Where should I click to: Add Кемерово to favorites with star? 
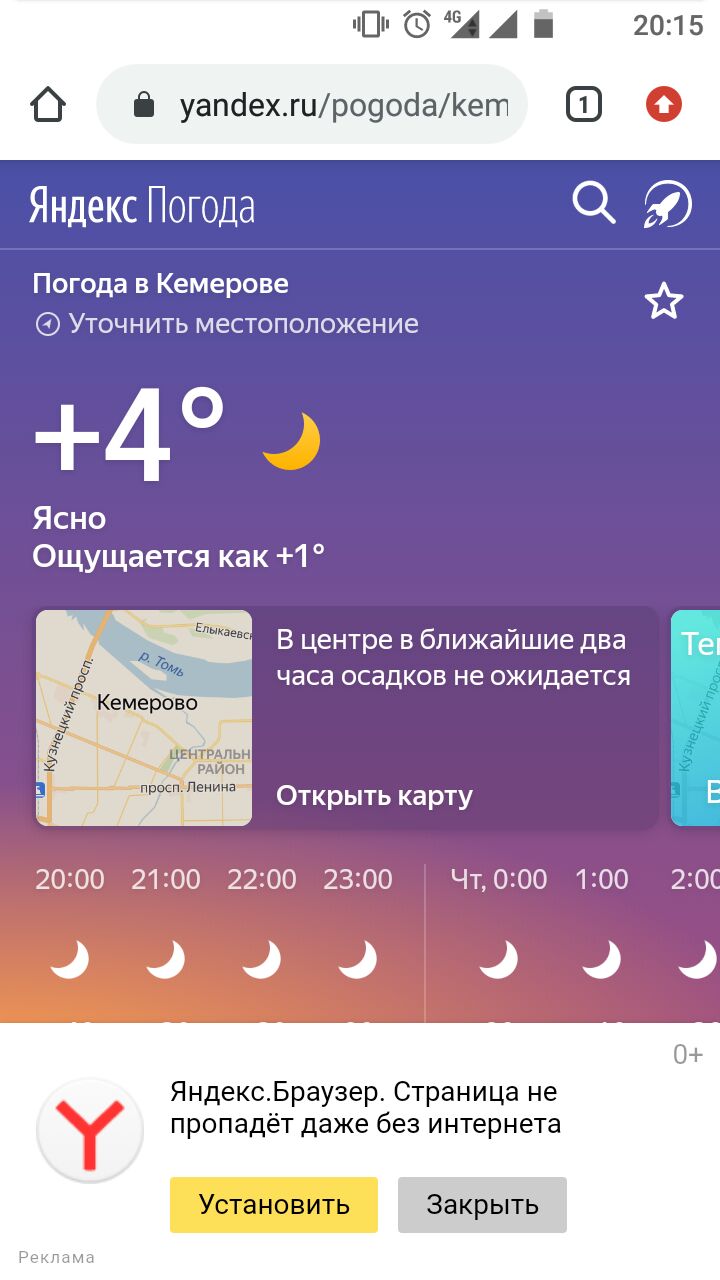(664, 301)
